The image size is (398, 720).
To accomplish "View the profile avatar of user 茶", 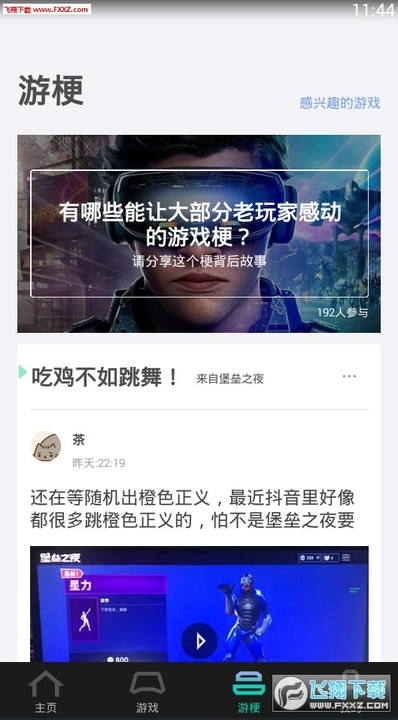I will click(45, 446).
